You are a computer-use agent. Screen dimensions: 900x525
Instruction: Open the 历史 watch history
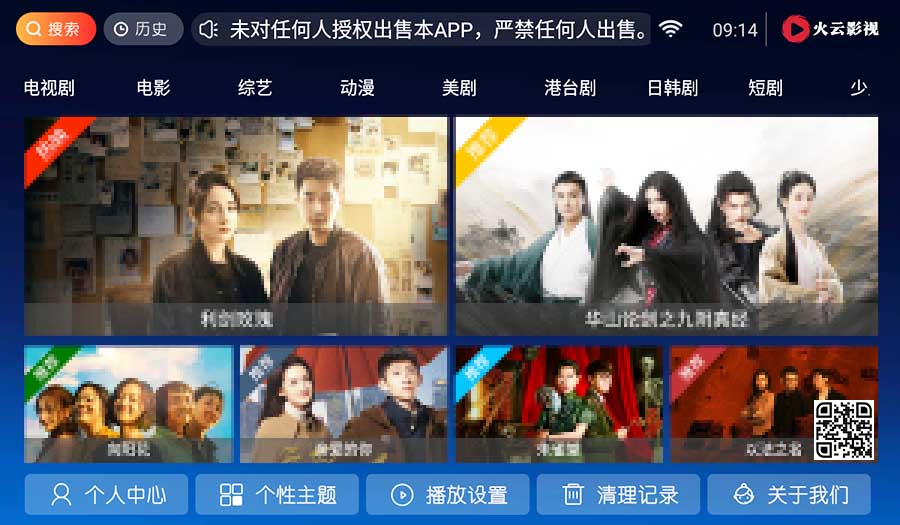coord(143,29)
